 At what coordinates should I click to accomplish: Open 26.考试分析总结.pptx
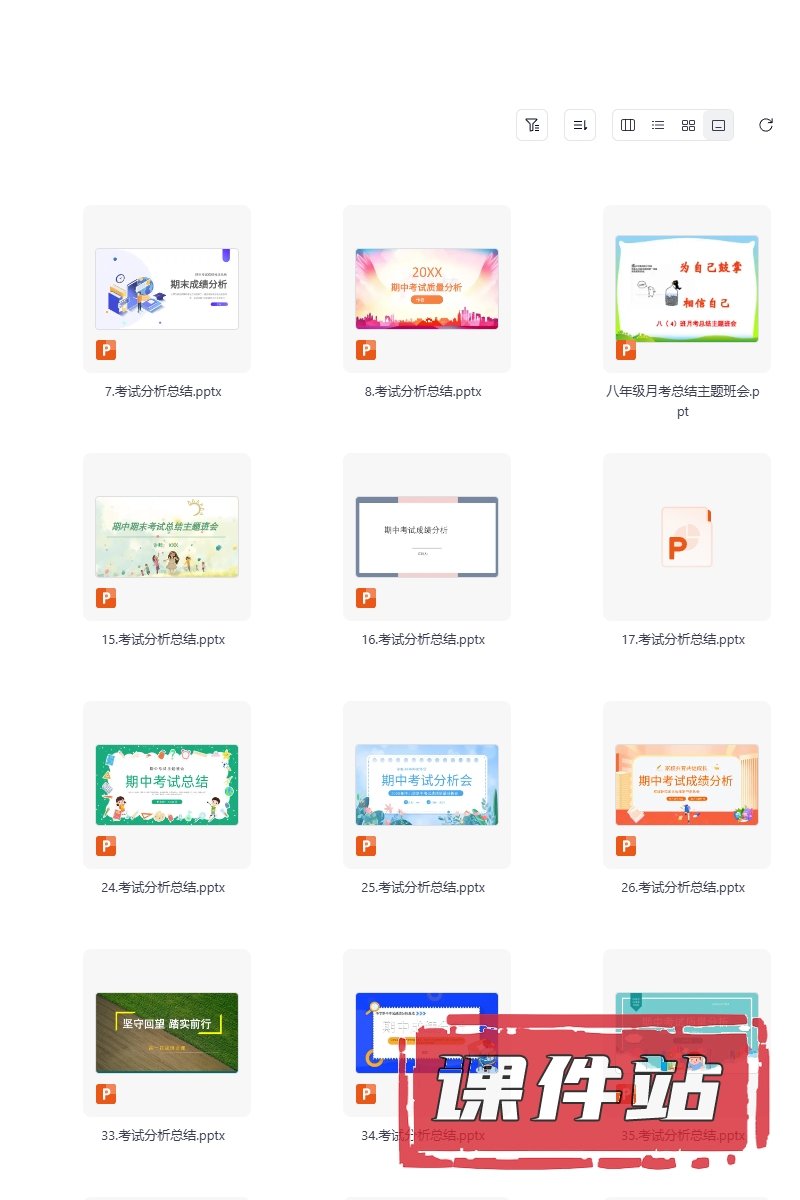pos(687,785)
